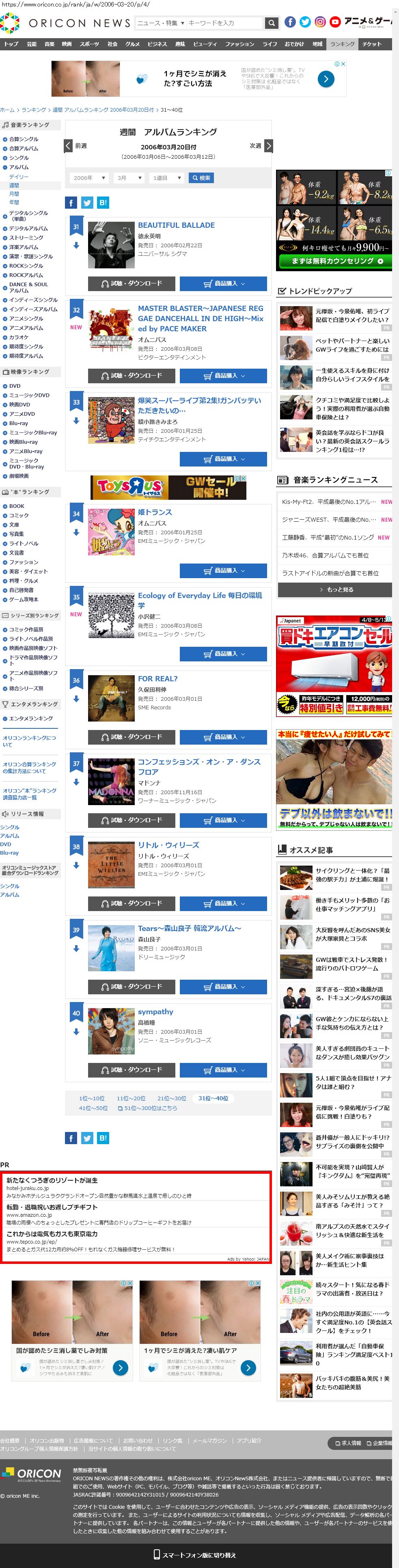
Task: Jump to 1位〜10位 ranking page
Action: pyautogui.click(x=91, y=1099)
